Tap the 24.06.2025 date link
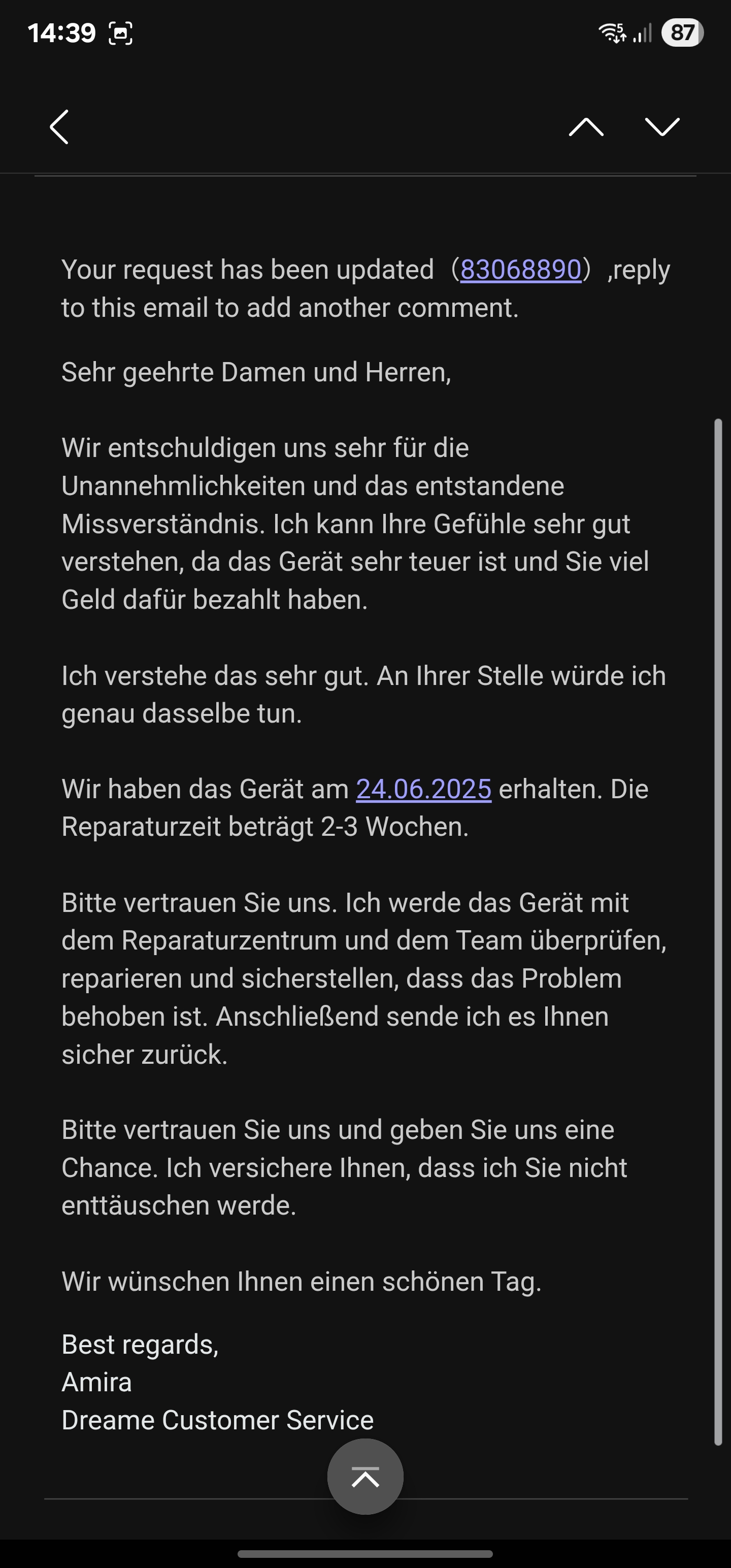This screenshot has width=731, height=1568. tap(424, 789)
